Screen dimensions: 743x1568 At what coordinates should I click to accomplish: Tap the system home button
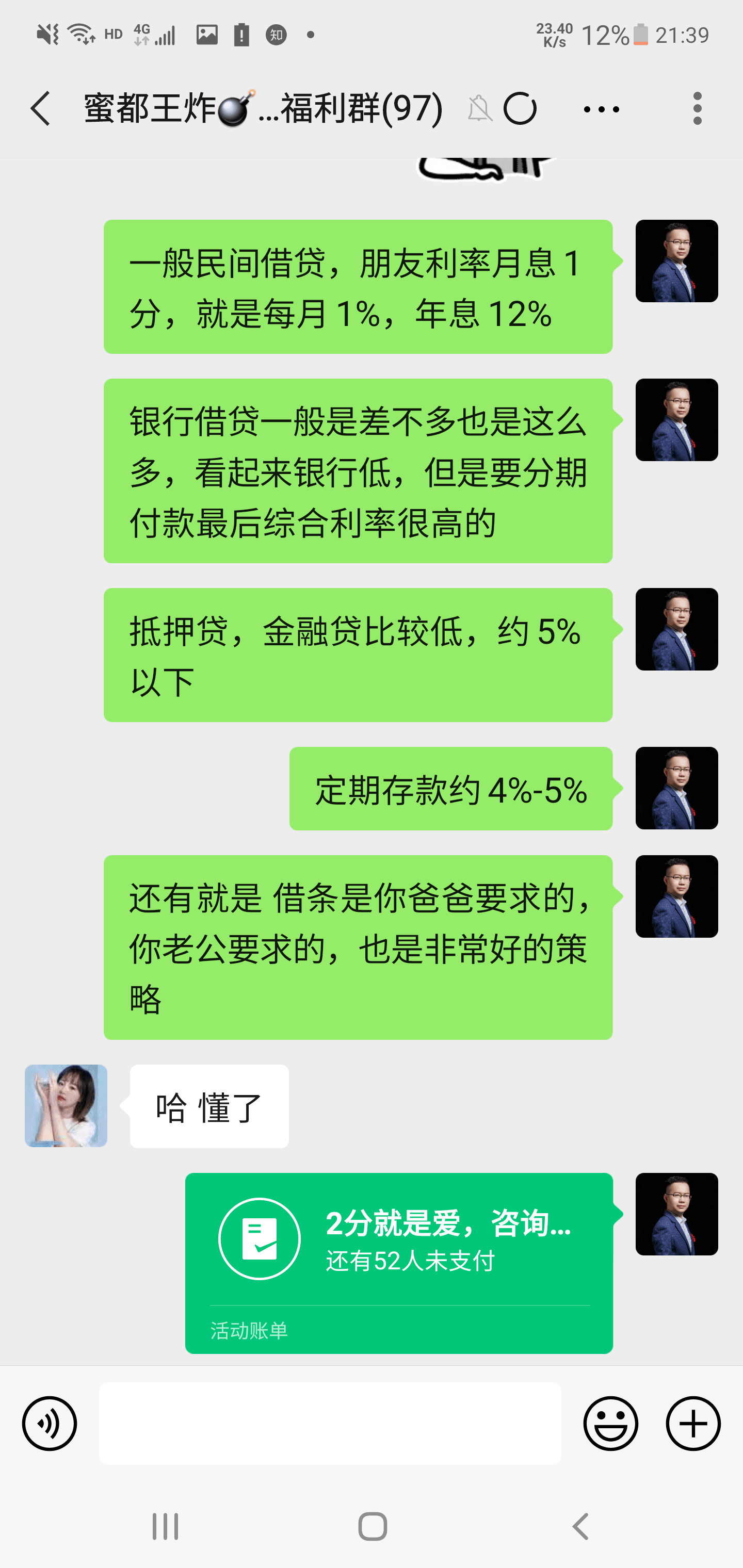372,1527
